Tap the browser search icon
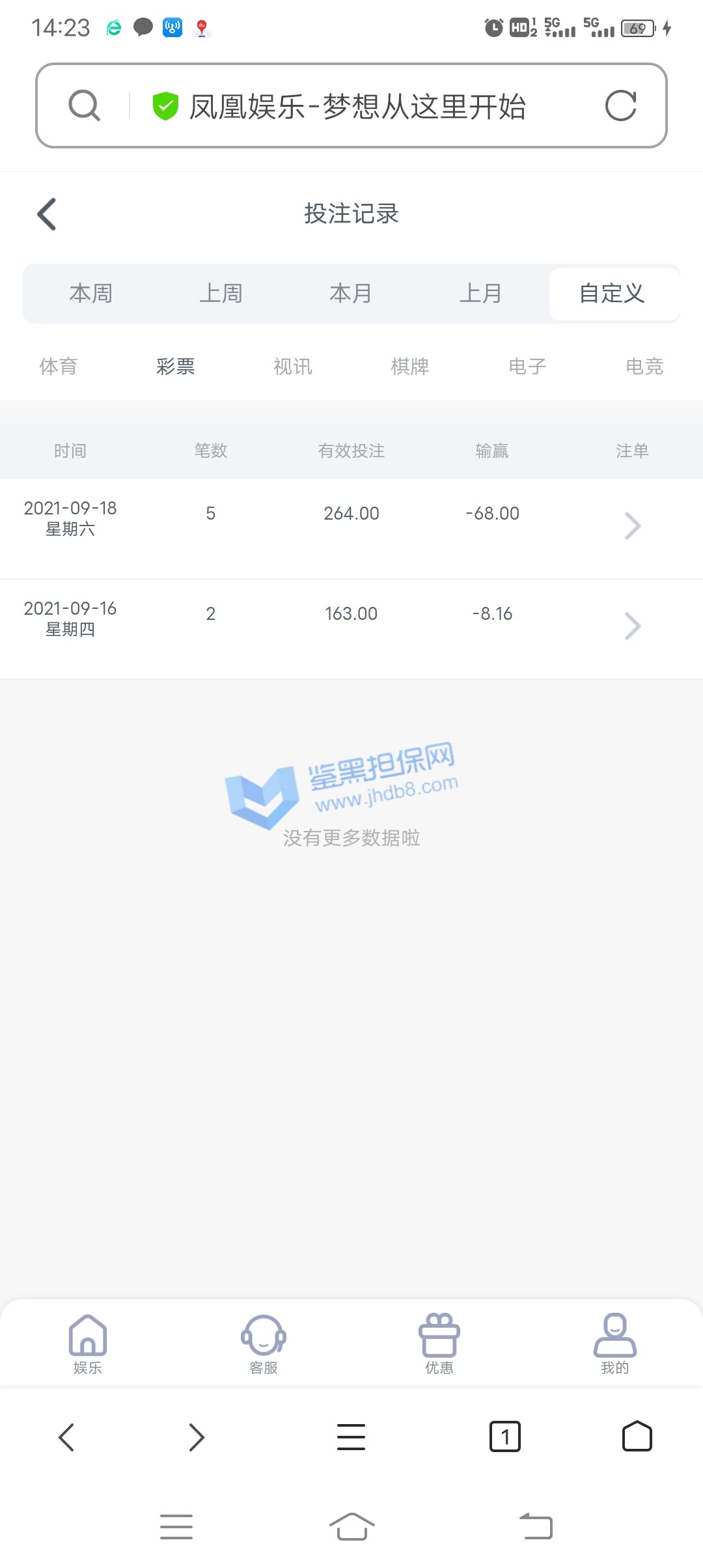The height and width of the screenshot is (1568, 703). tap(85, 105)
